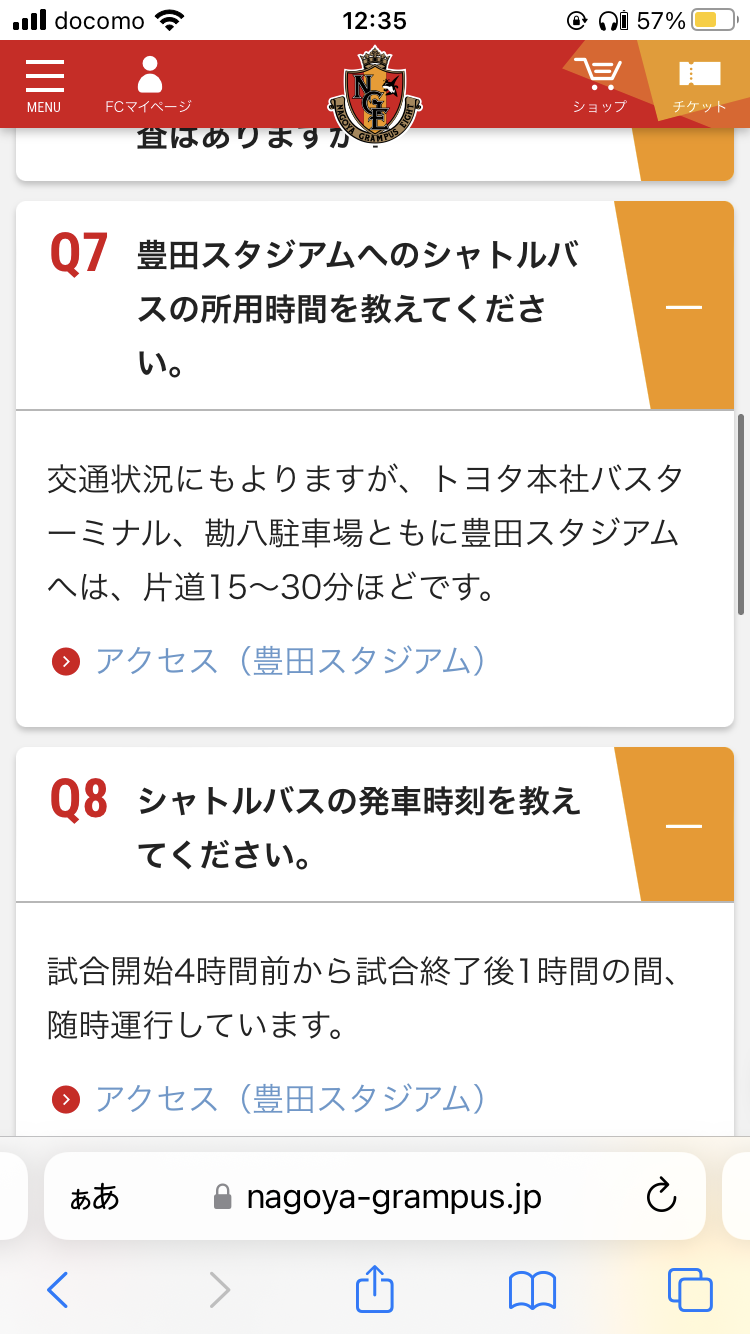Collapse the Q8 shuttle bus departure answer
The height and width of the screenshot is (1334, 750).
tap(684, 826)
